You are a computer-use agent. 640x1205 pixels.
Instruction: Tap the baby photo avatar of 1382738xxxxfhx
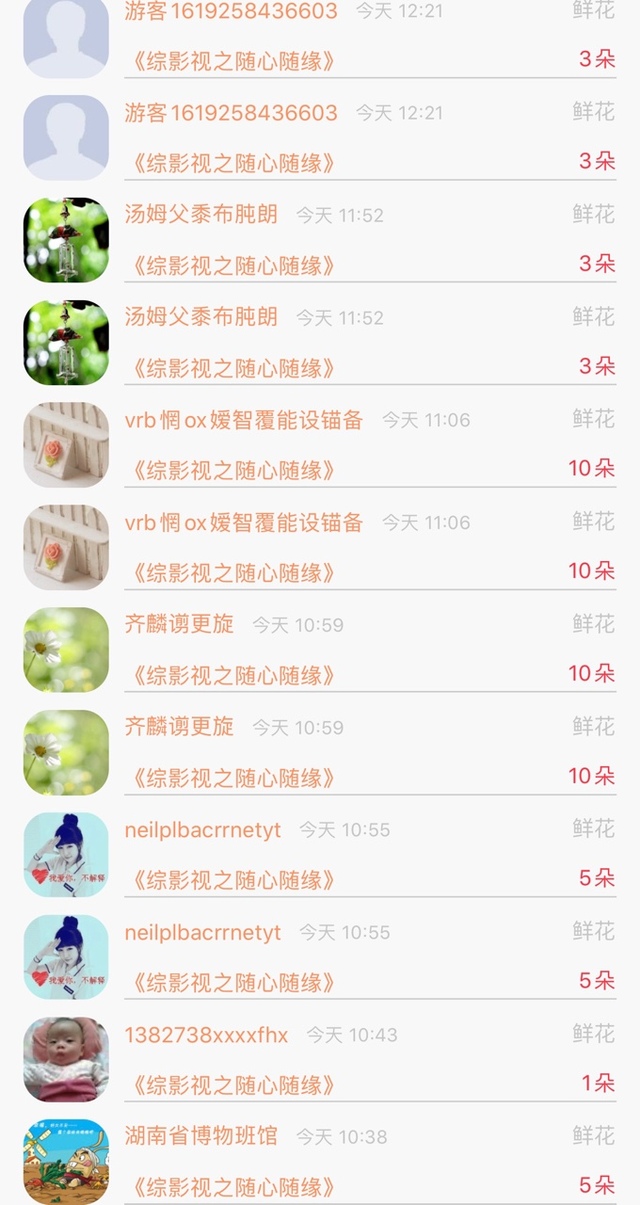point(66,1059)
